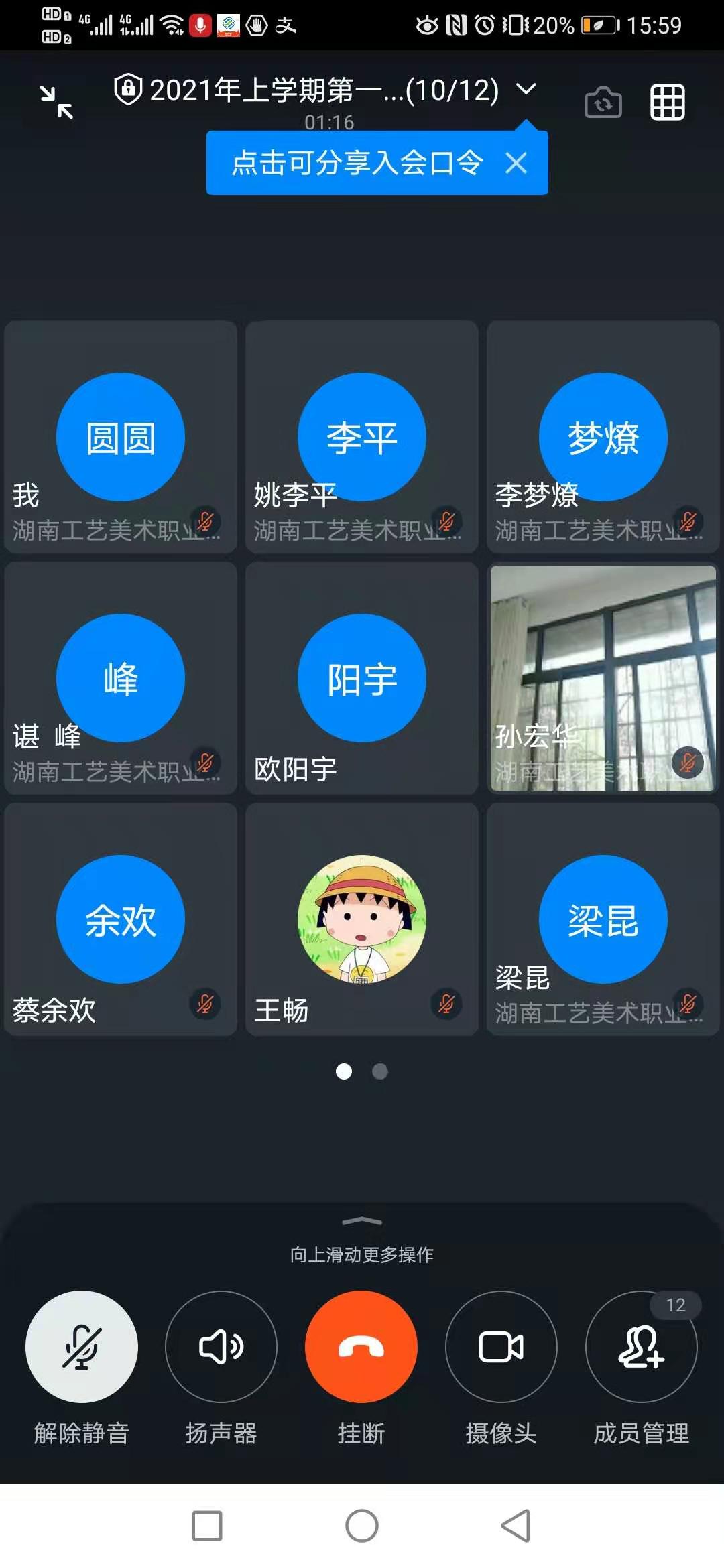The width and height of the screenshot is (724, 1568).
Task: Hang up with the 挂断 button
Action: (361, 1347)
